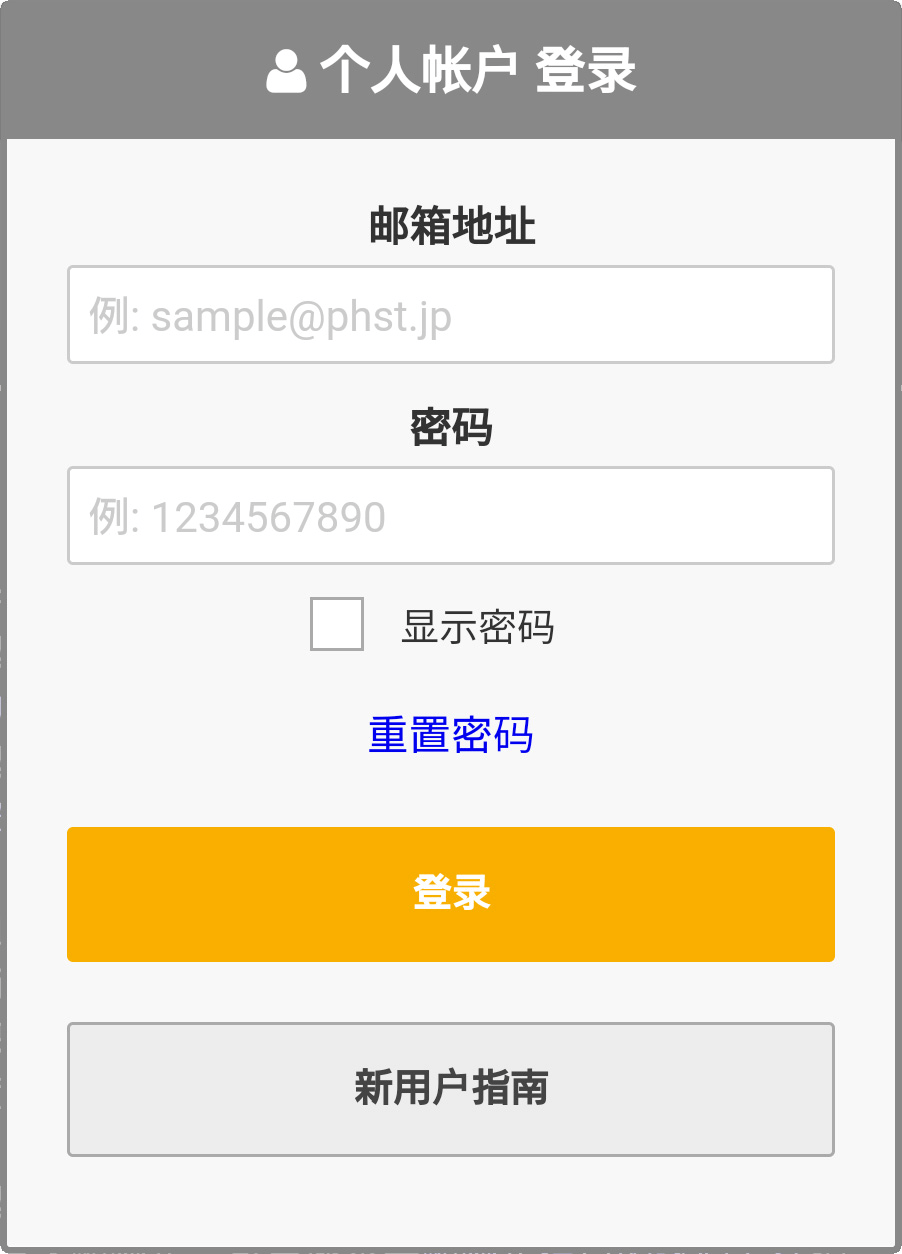Screen dimensions: 902x1254
Task: Open the 新用户指南 guide
Action: pos(450,1089)
